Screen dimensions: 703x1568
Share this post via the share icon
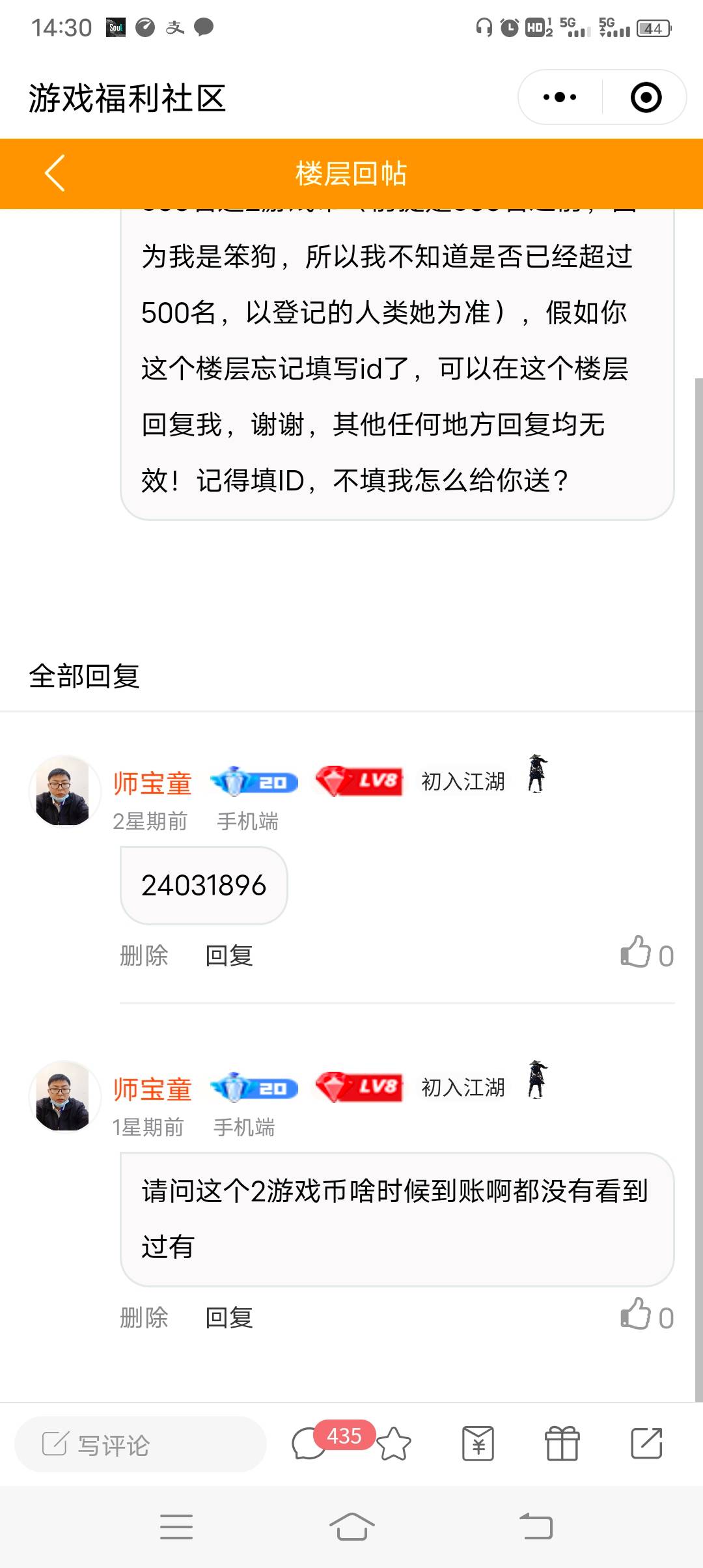pyautogui.click(x=646, y=1444)
